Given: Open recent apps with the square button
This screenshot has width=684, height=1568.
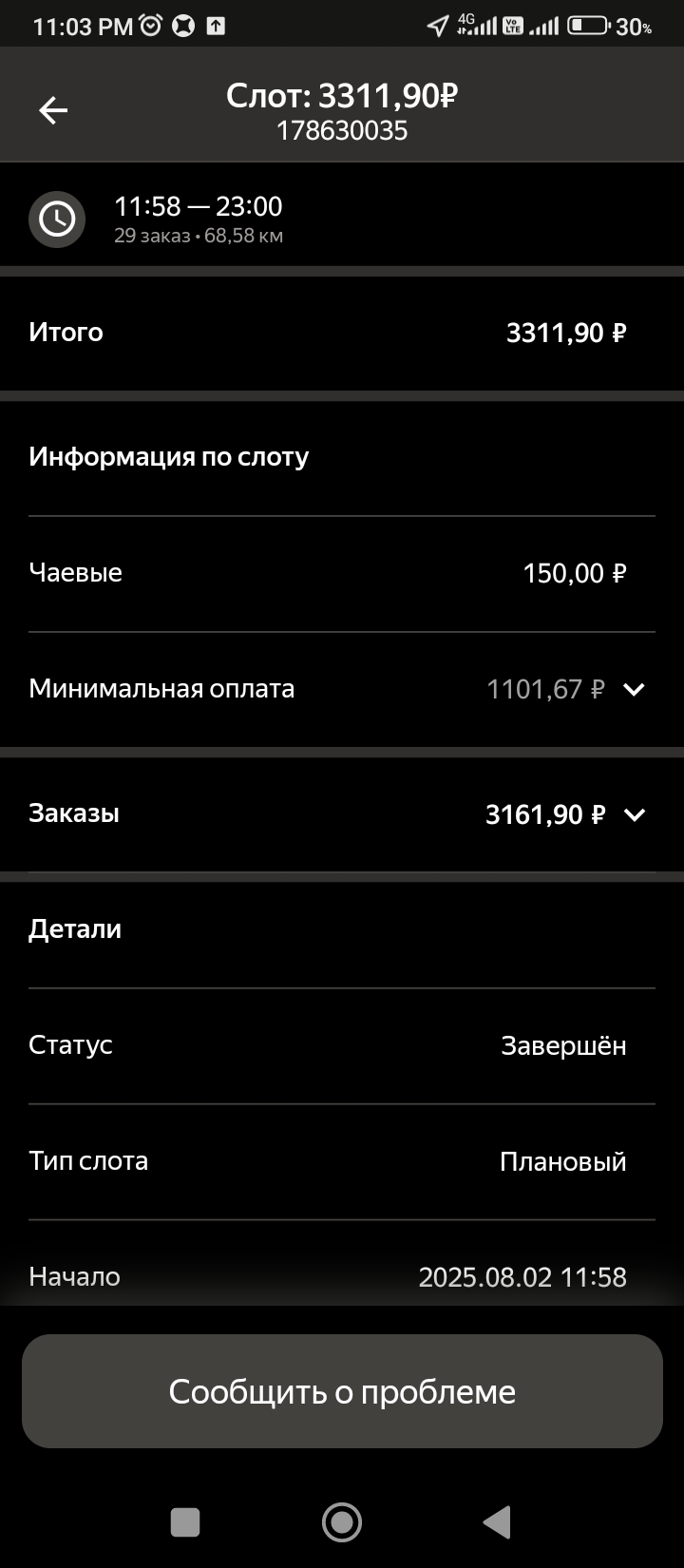Looking at the screenshot, I should [x=185, y=1522].
